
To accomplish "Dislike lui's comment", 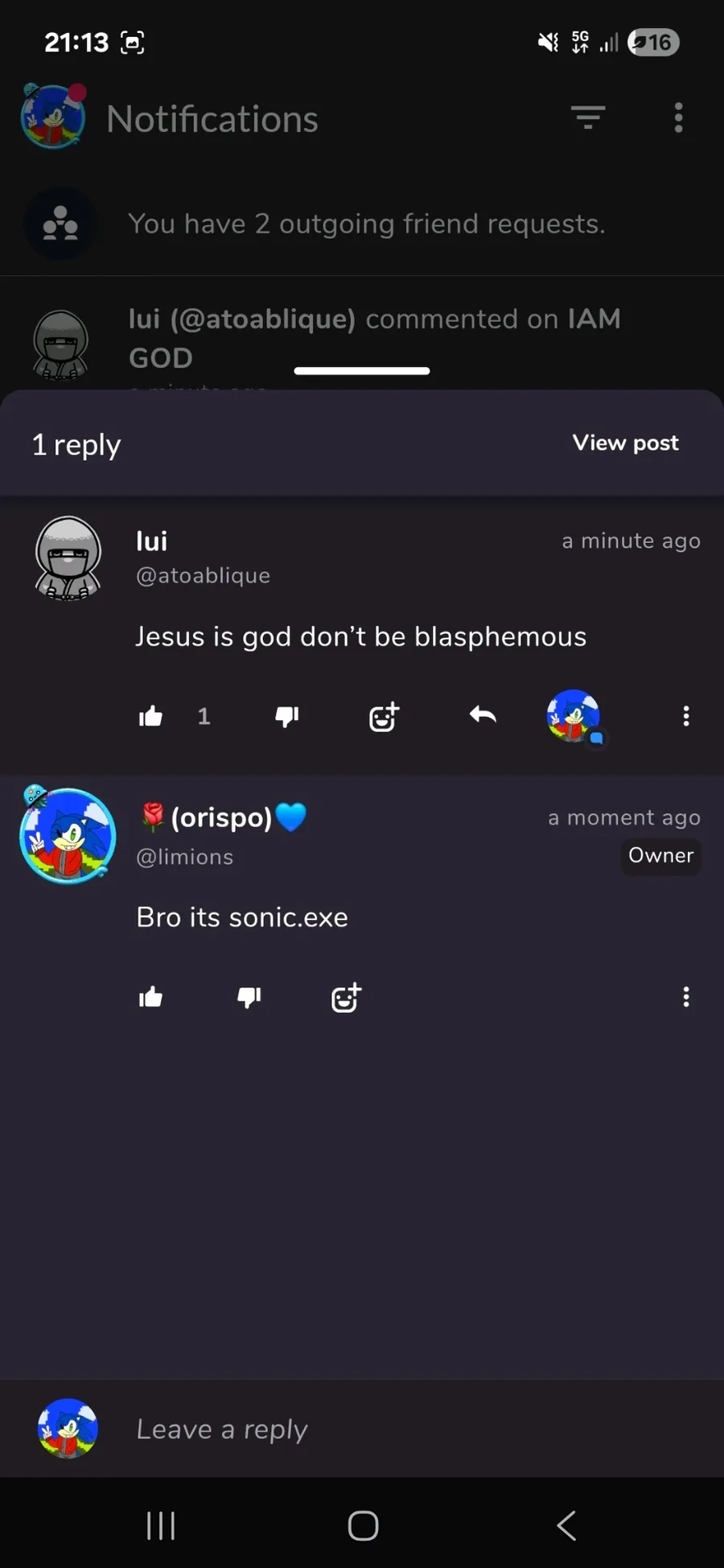I will point(287,716).
